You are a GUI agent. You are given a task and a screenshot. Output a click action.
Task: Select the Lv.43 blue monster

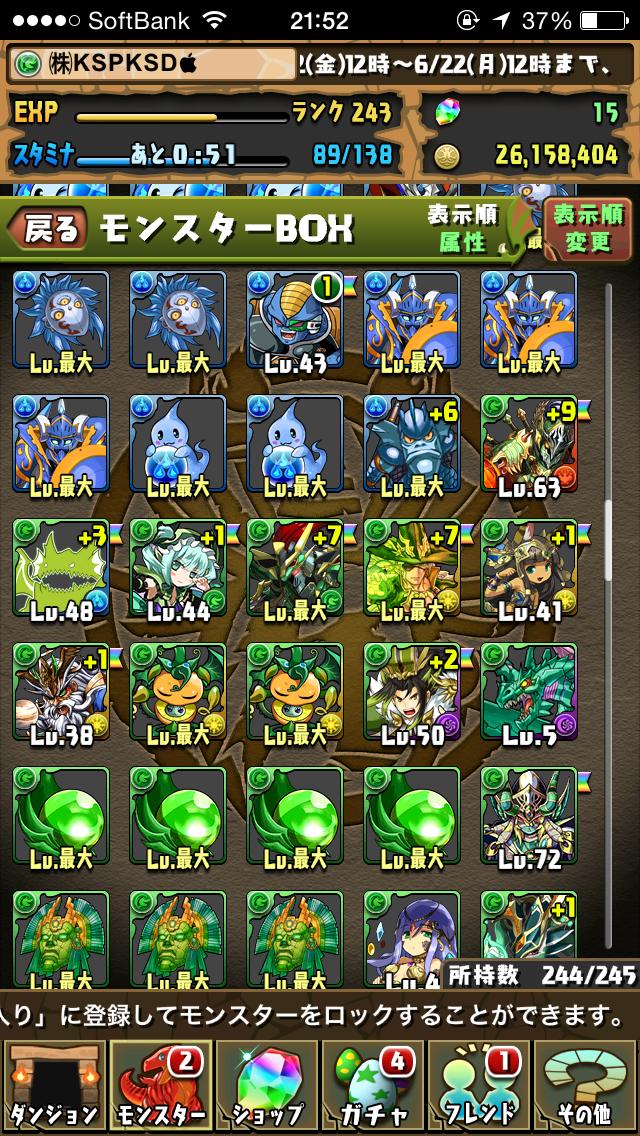point(295,321)
